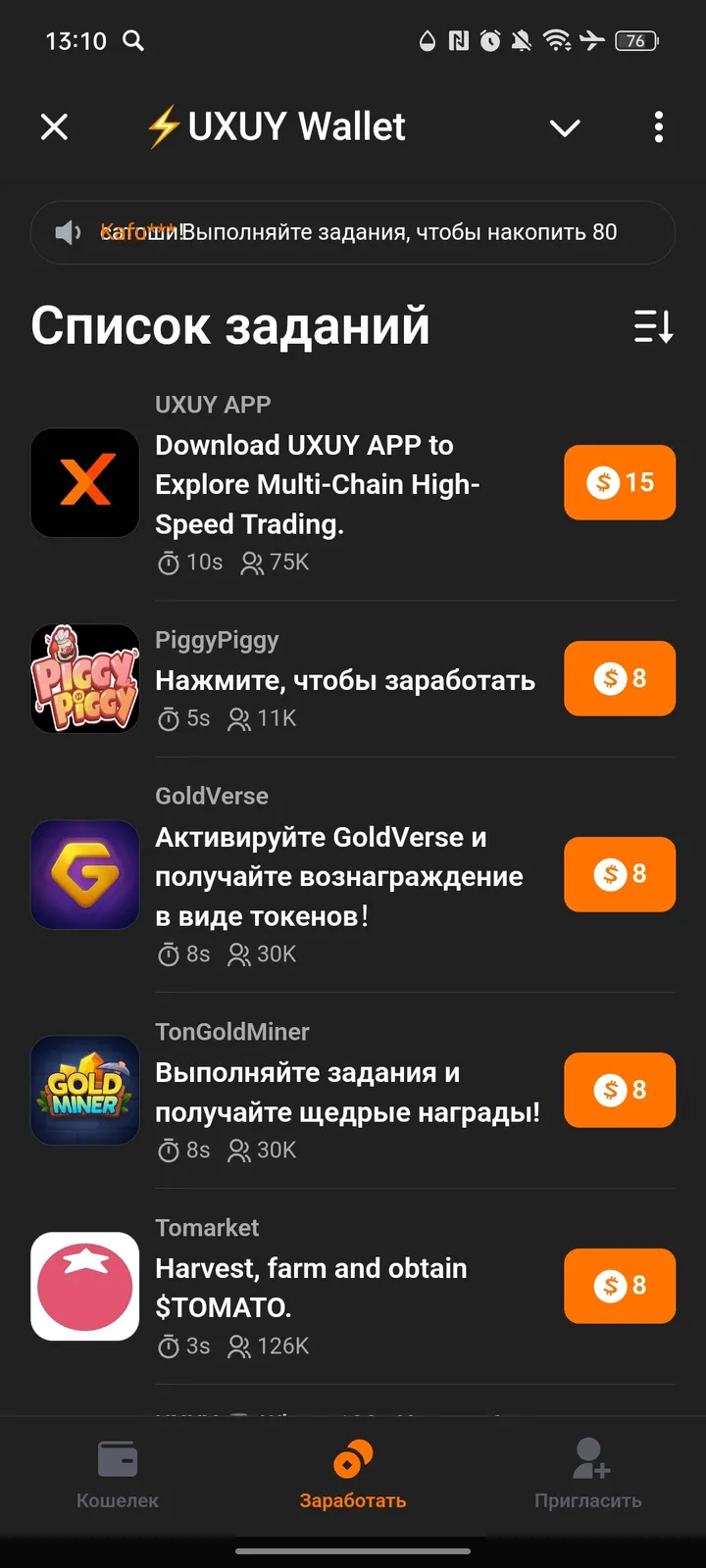Claim the 8 reward for Tomarket task
The image size is (706, 1568).
(619, 1286)
